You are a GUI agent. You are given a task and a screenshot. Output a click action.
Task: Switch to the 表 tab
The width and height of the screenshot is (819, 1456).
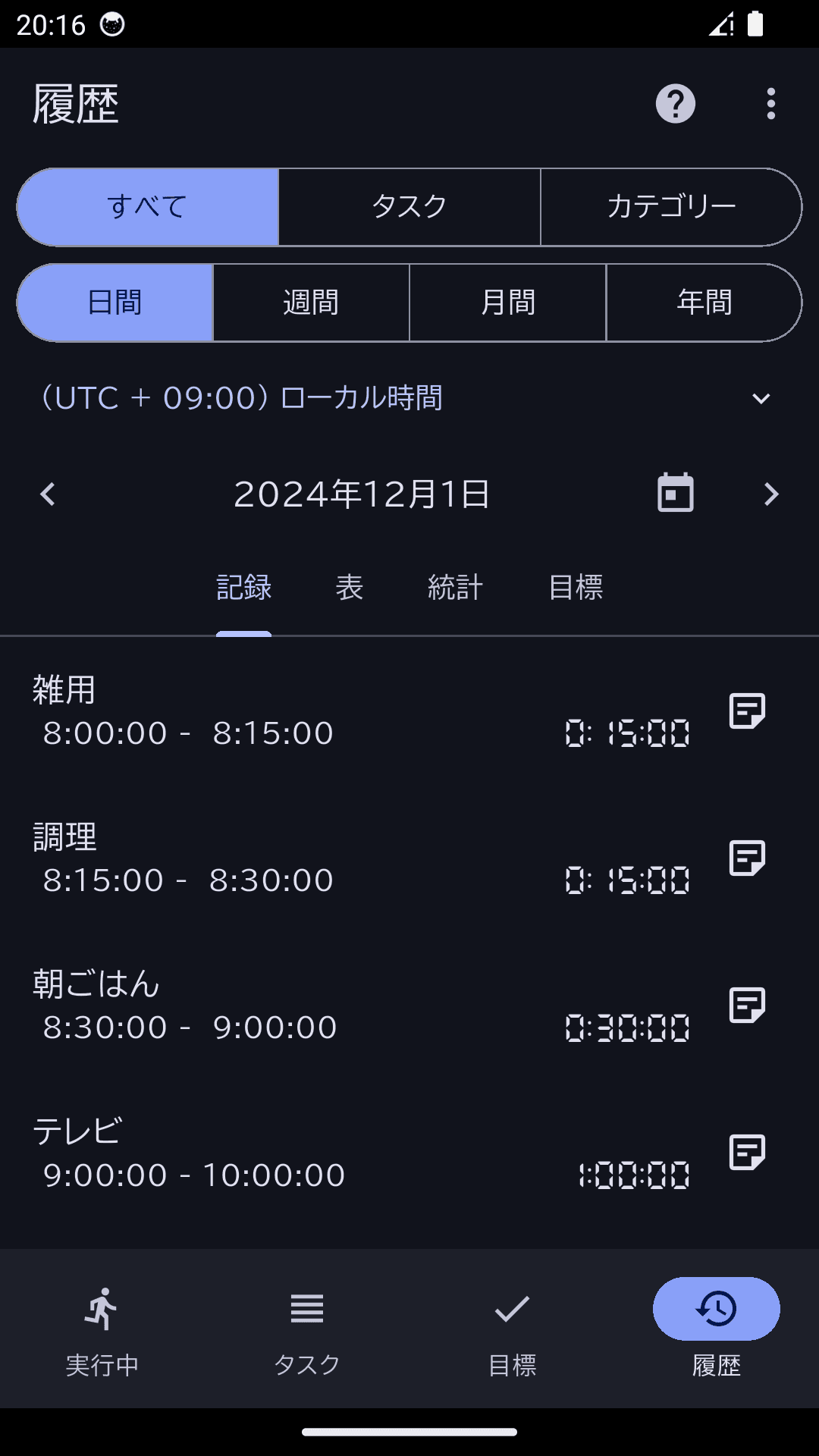pyautogui.click(x=350, y=588)
